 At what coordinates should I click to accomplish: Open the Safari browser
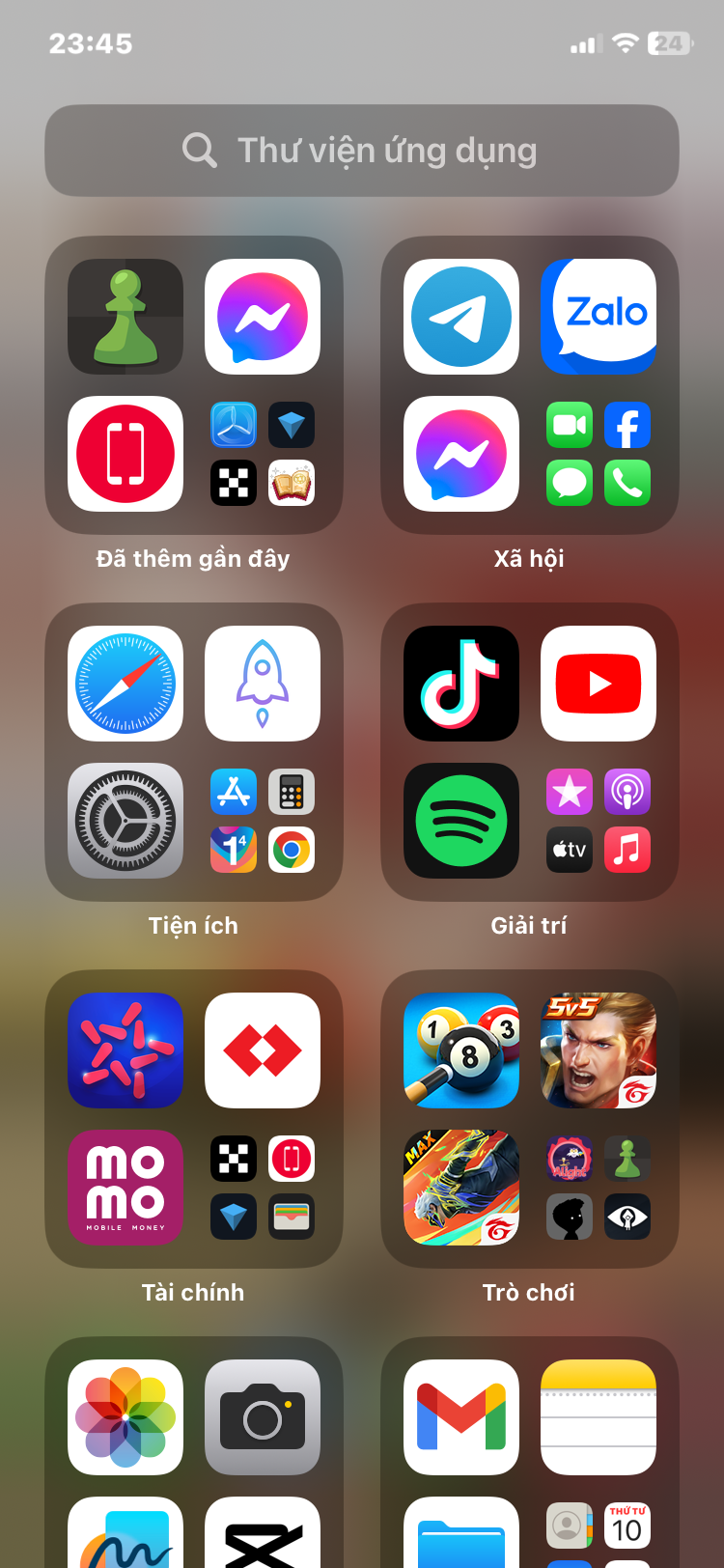click(x=125, y=684)
